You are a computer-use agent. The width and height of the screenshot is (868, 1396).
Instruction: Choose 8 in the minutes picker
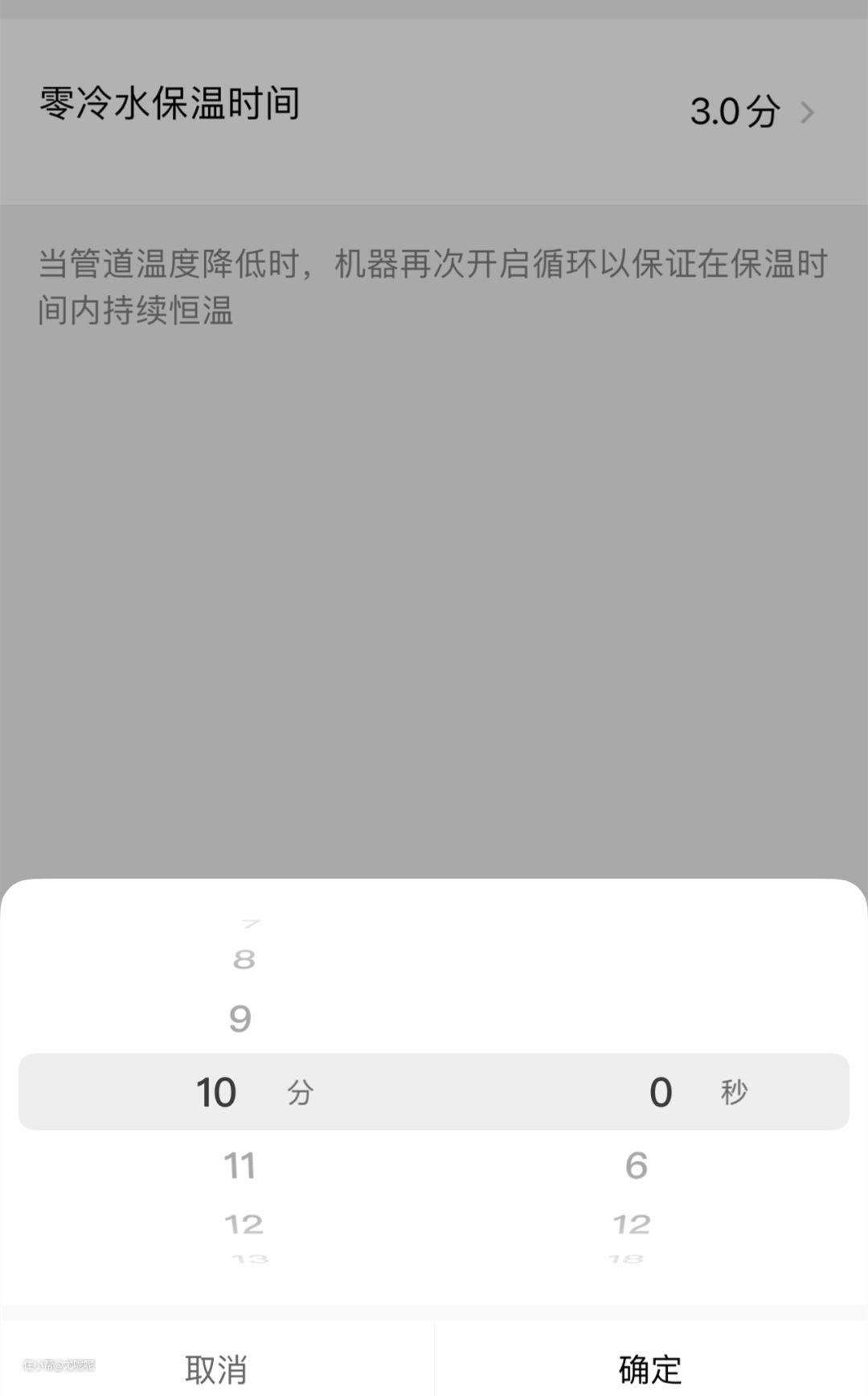tap(244, 959)
